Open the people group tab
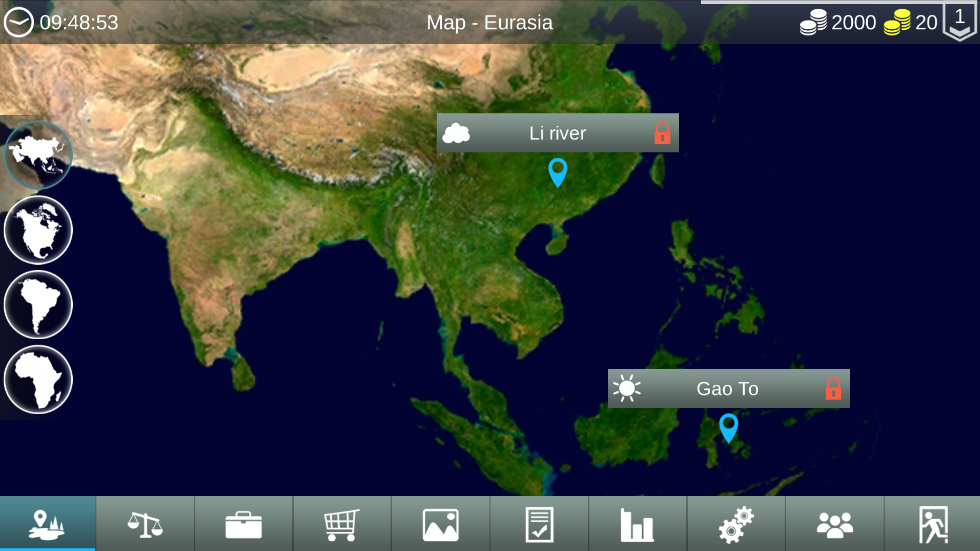This screenshot has height=551, width=980. [834, 524]
